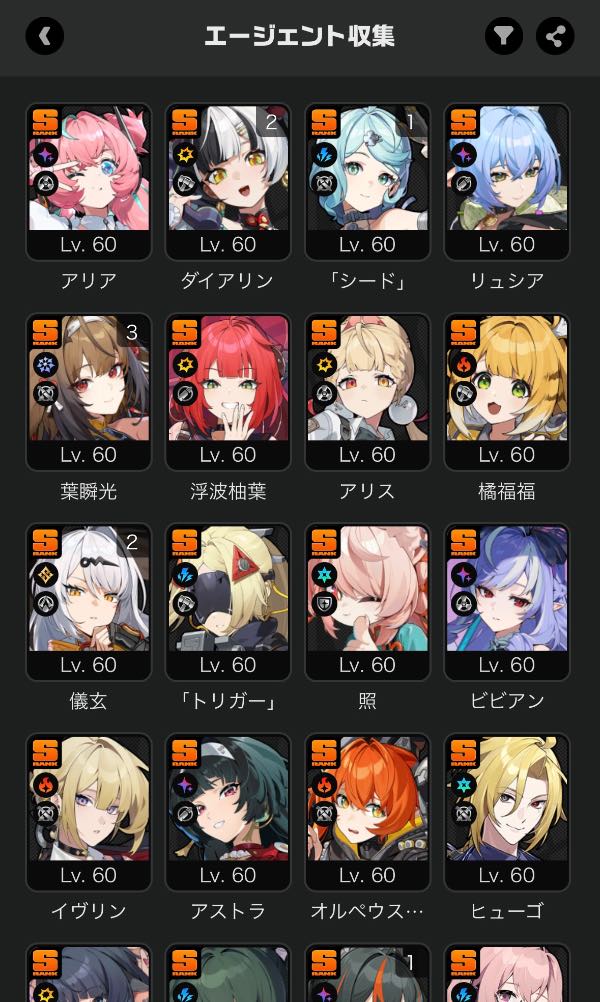
Task: View アストラ agent details
Action: 228,812
